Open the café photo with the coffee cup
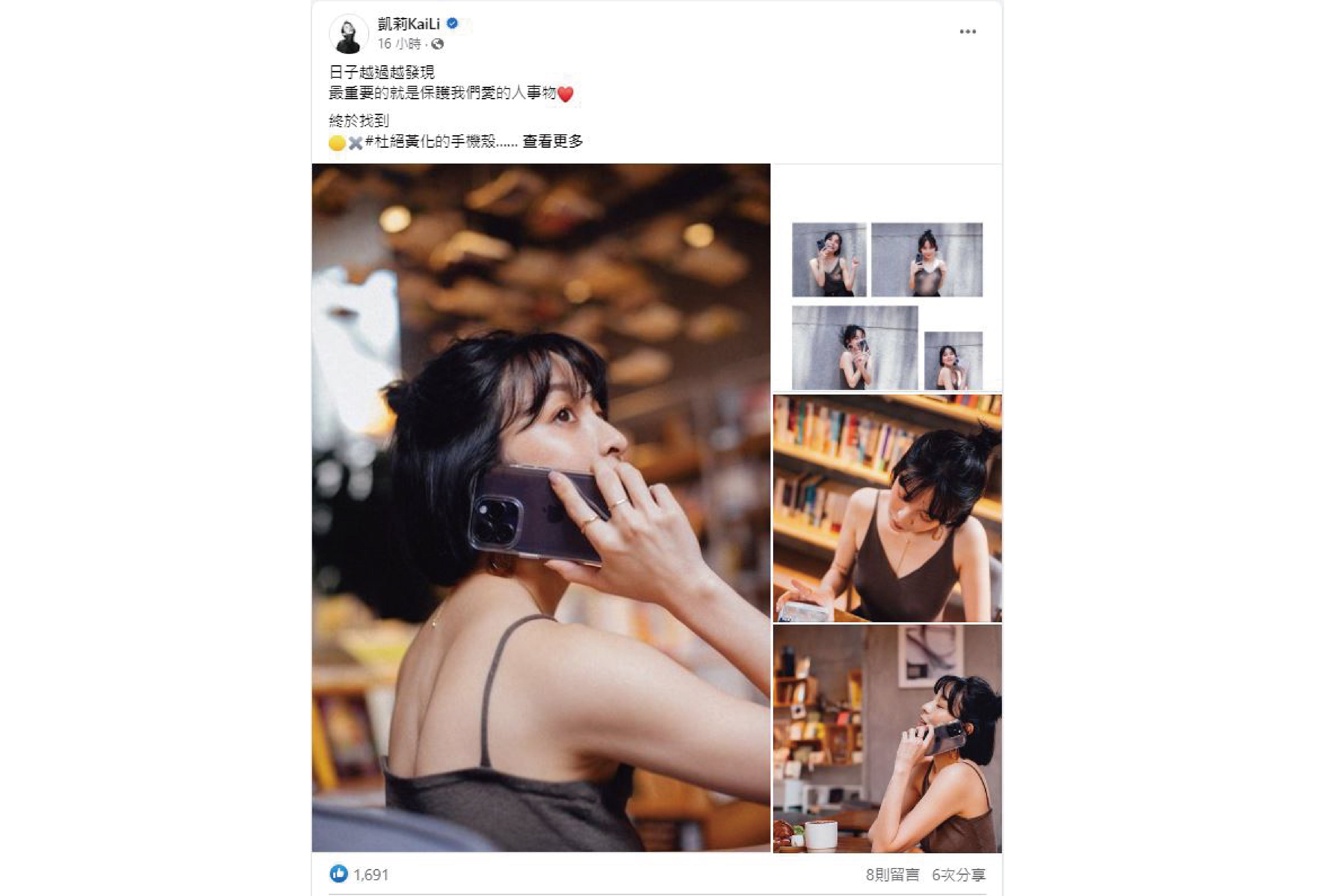 click(x=887, y=738)
